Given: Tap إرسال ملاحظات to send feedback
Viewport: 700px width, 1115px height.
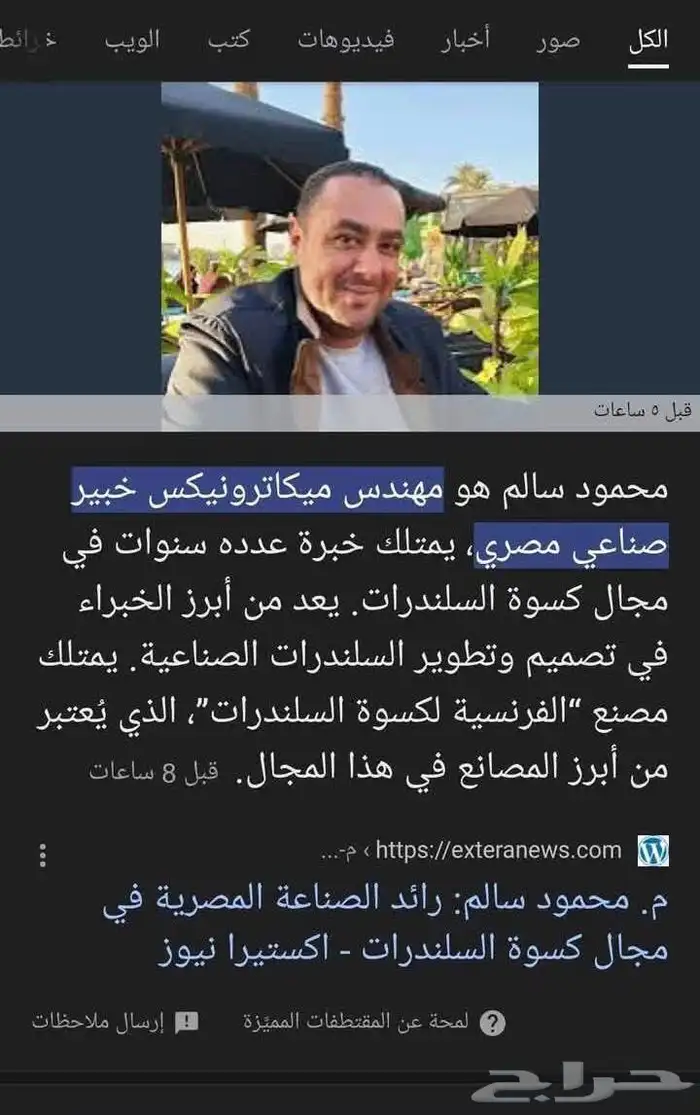Looking at the screenshot, I should pyautogui.click(x=115, y=1022).
